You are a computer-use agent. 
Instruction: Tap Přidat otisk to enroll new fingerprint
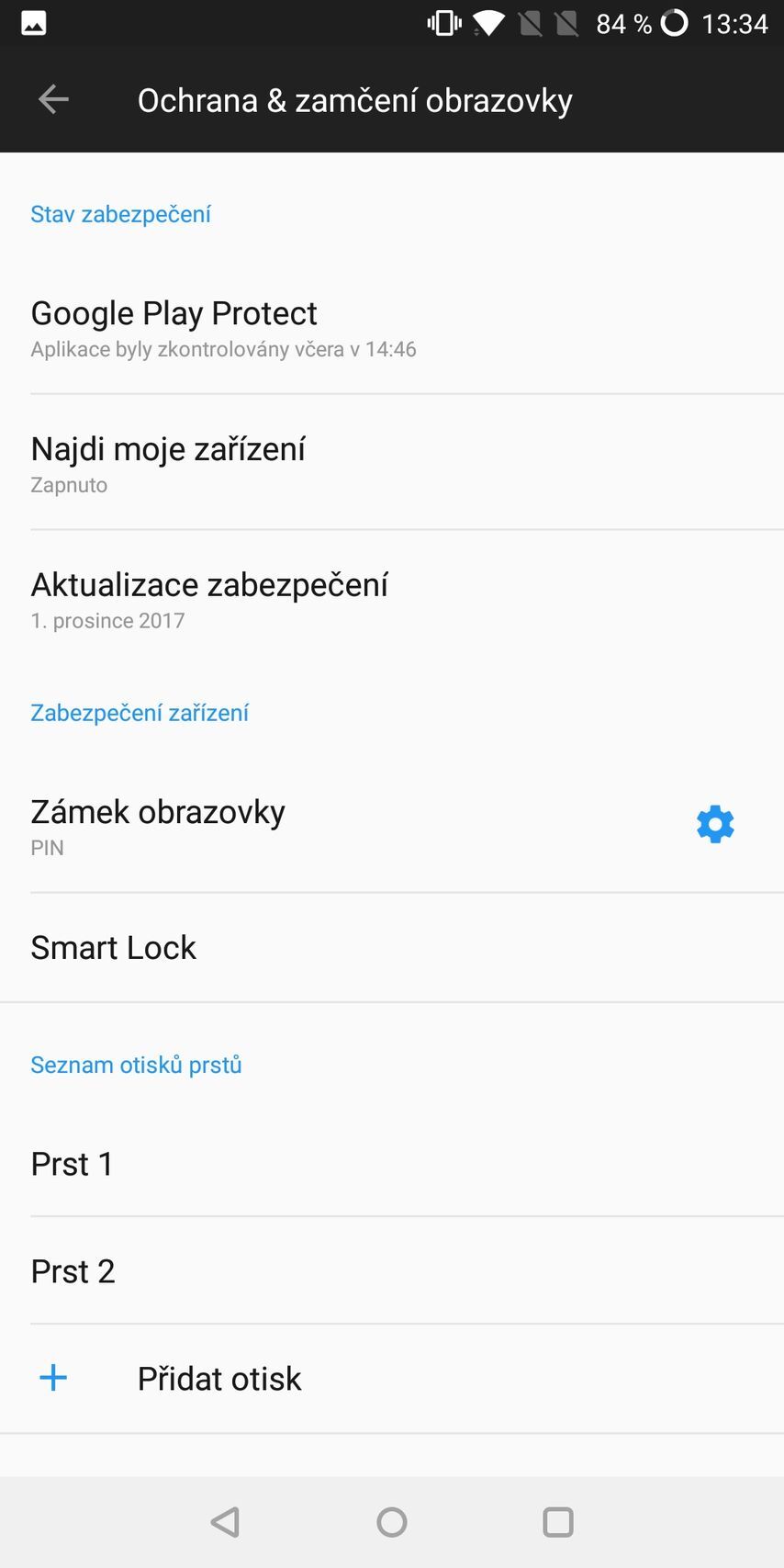[218, 1377]
